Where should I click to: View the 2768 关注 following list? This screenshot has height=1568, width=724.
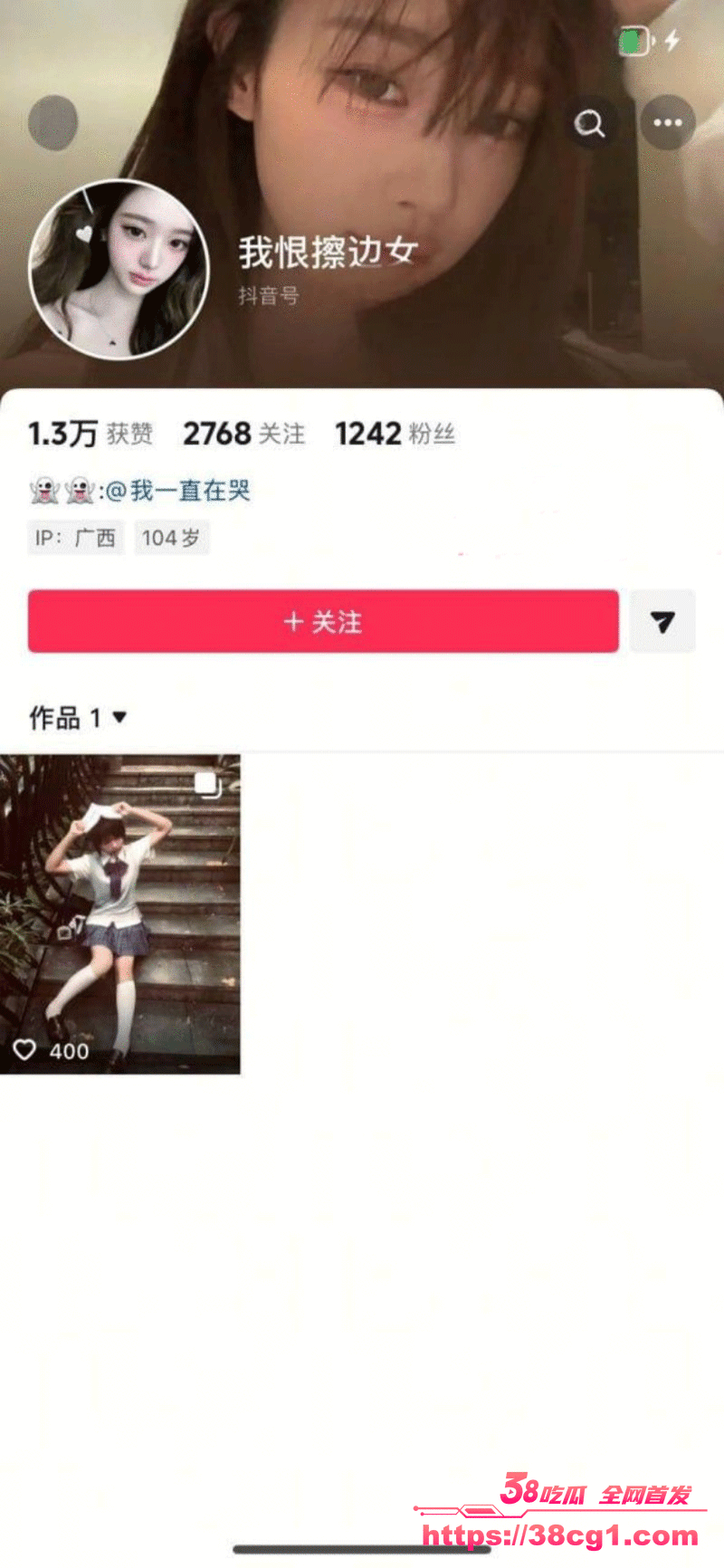click(243, 434)
